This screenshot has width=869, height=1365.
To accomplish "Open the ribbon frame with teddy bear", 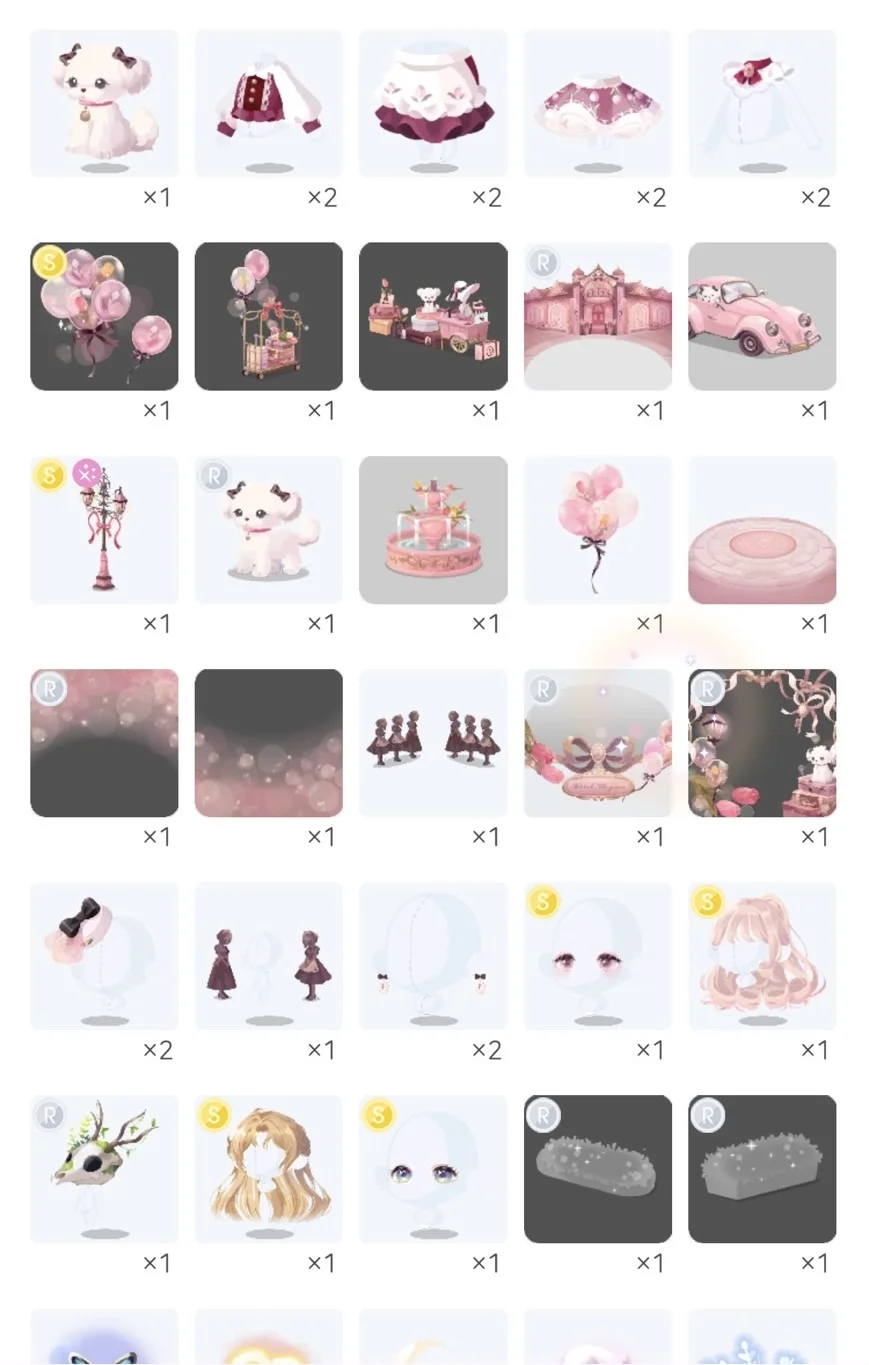I will (762, 743).
